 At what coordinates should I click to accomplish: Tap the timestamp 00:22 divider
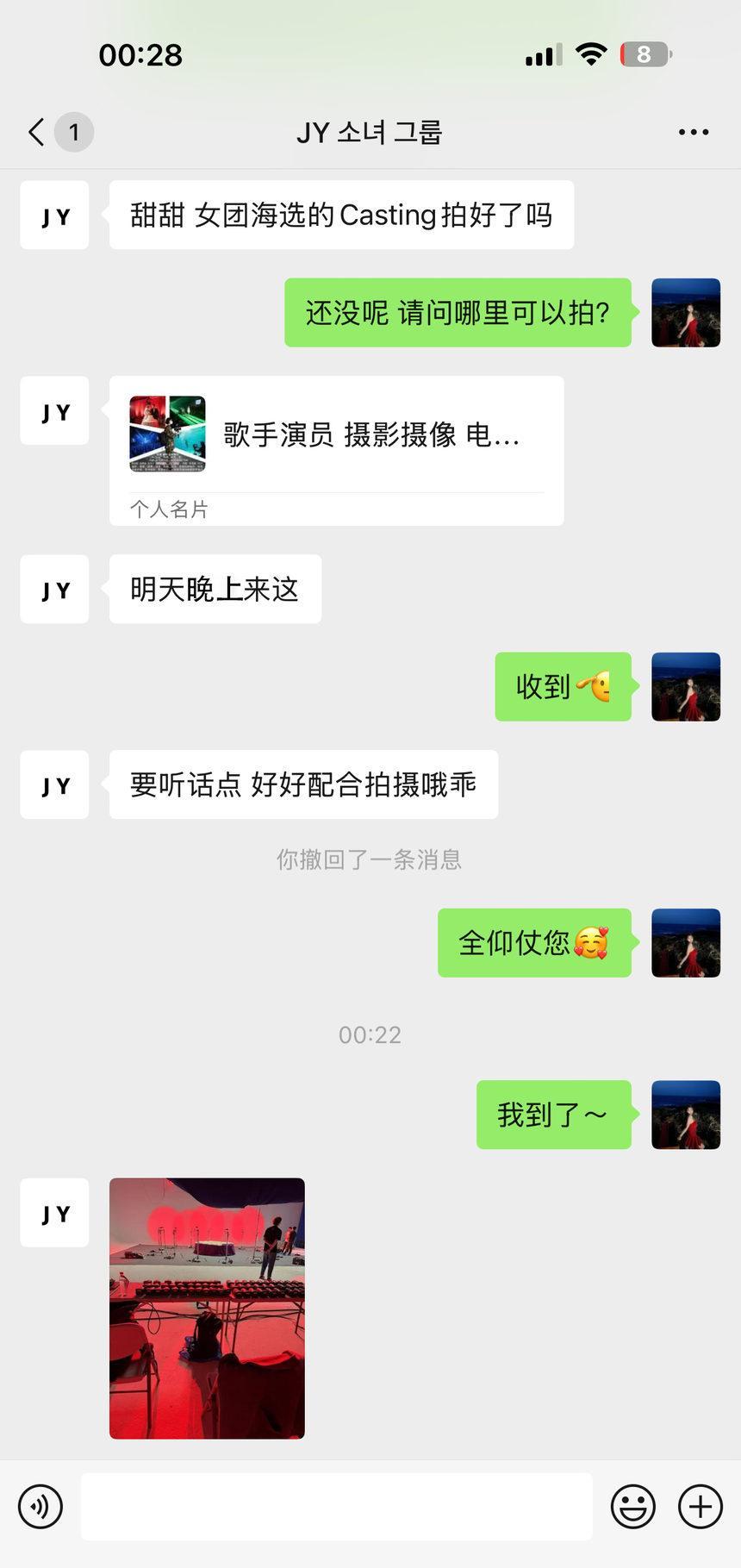click(370, 1034)
